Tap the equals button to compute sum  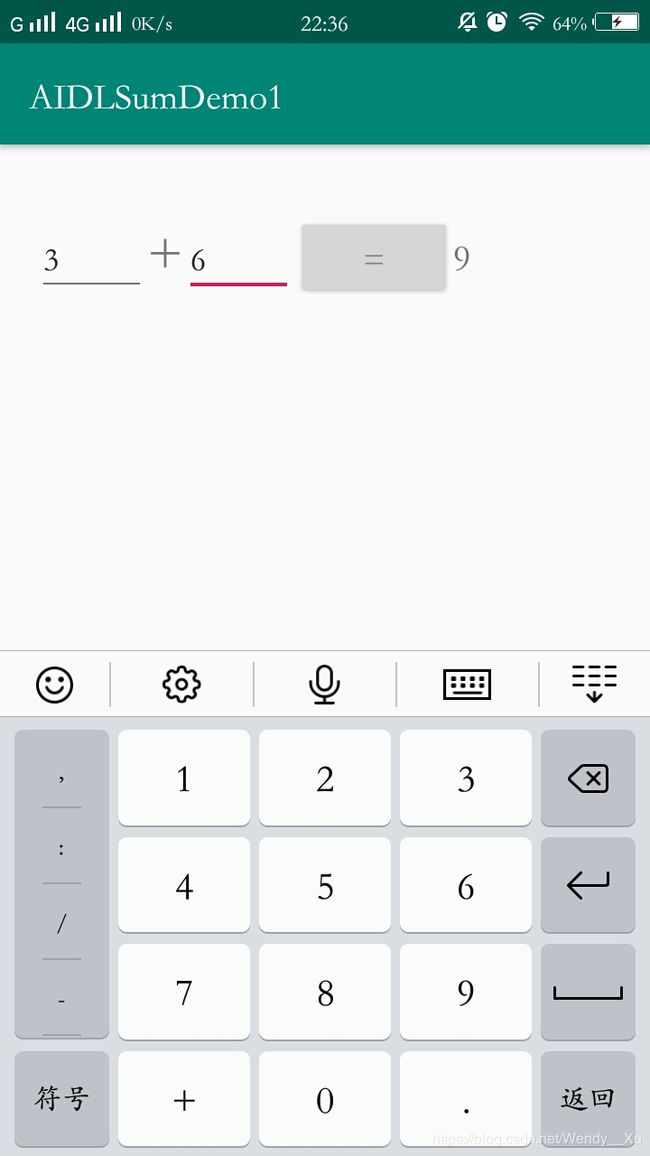tap(374, 258)
